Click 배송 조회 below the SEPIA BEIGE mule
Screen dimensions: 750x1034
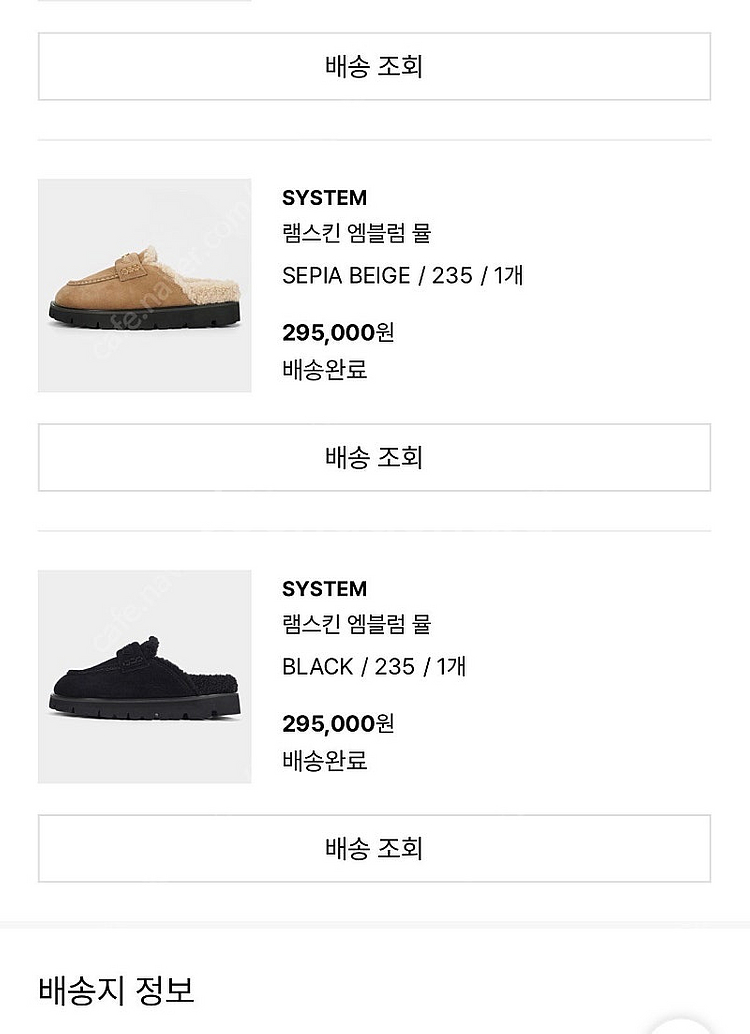coord(375,457)
